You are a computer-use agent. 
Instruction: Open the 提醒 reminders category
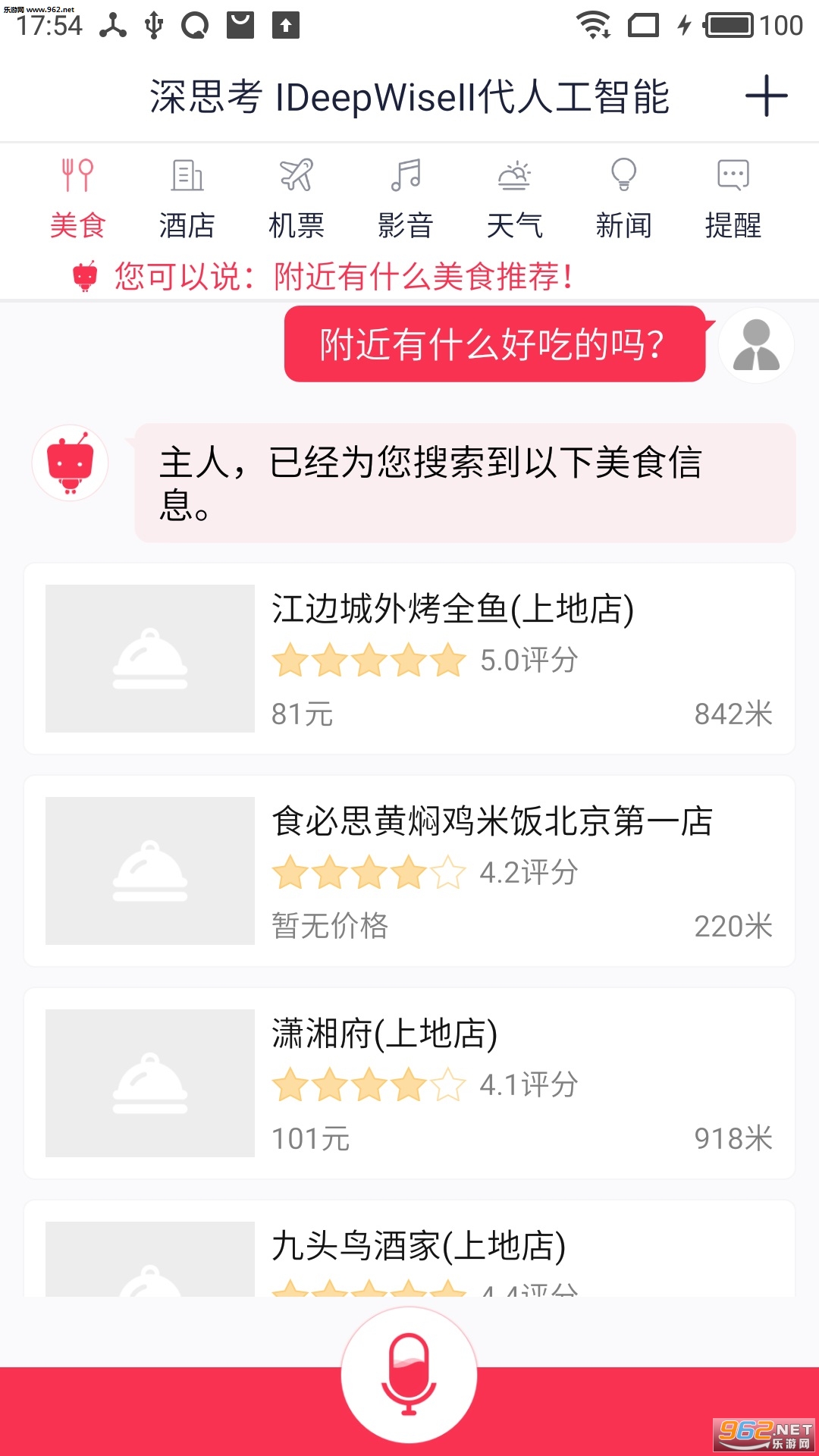point(733,199)
